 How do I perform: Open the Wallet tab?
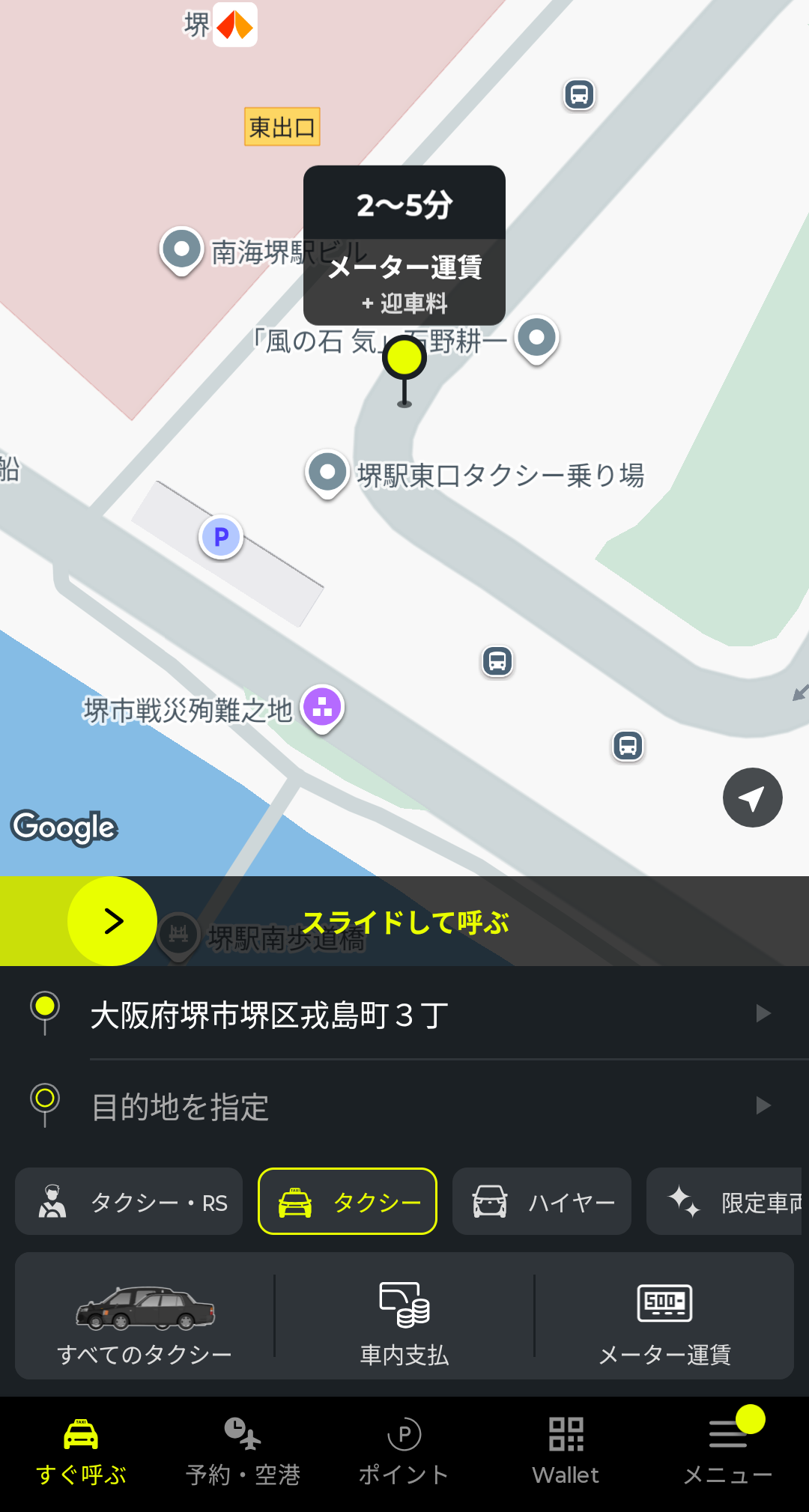pos(566,1453)
